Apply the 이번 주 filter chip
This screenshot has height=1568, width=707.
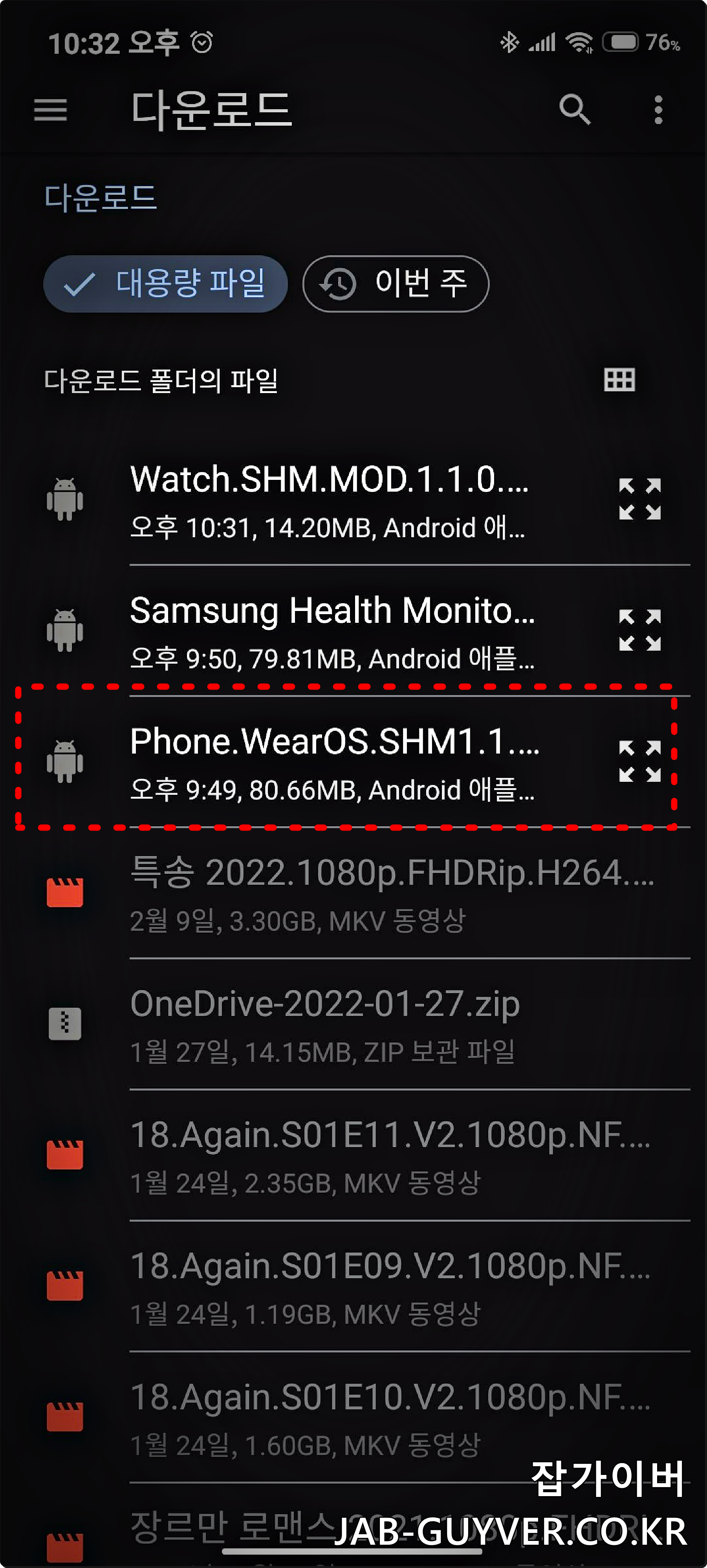tap(396, 284)
